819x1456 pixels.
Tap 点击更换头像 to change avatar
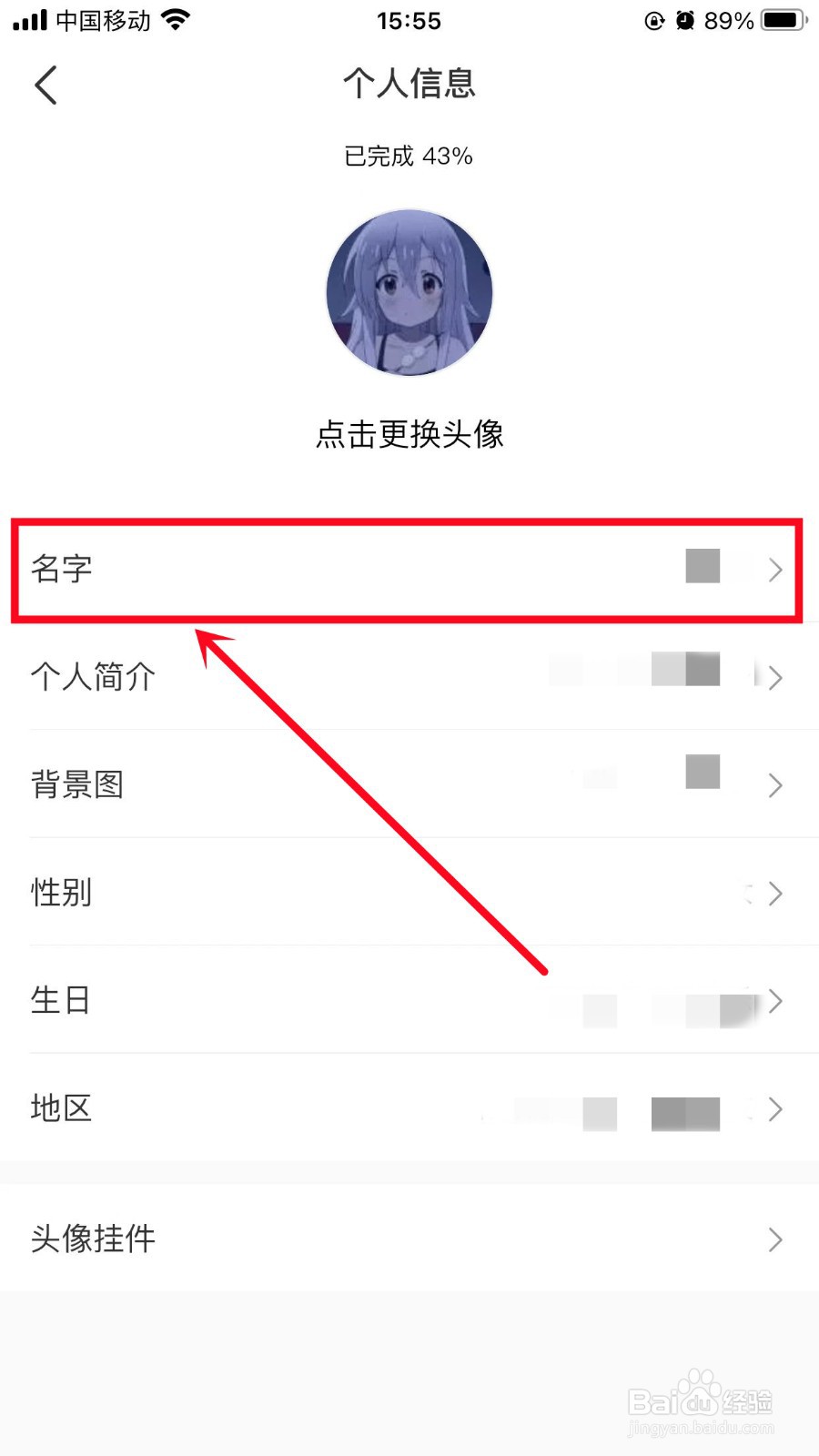click(409, 435)
